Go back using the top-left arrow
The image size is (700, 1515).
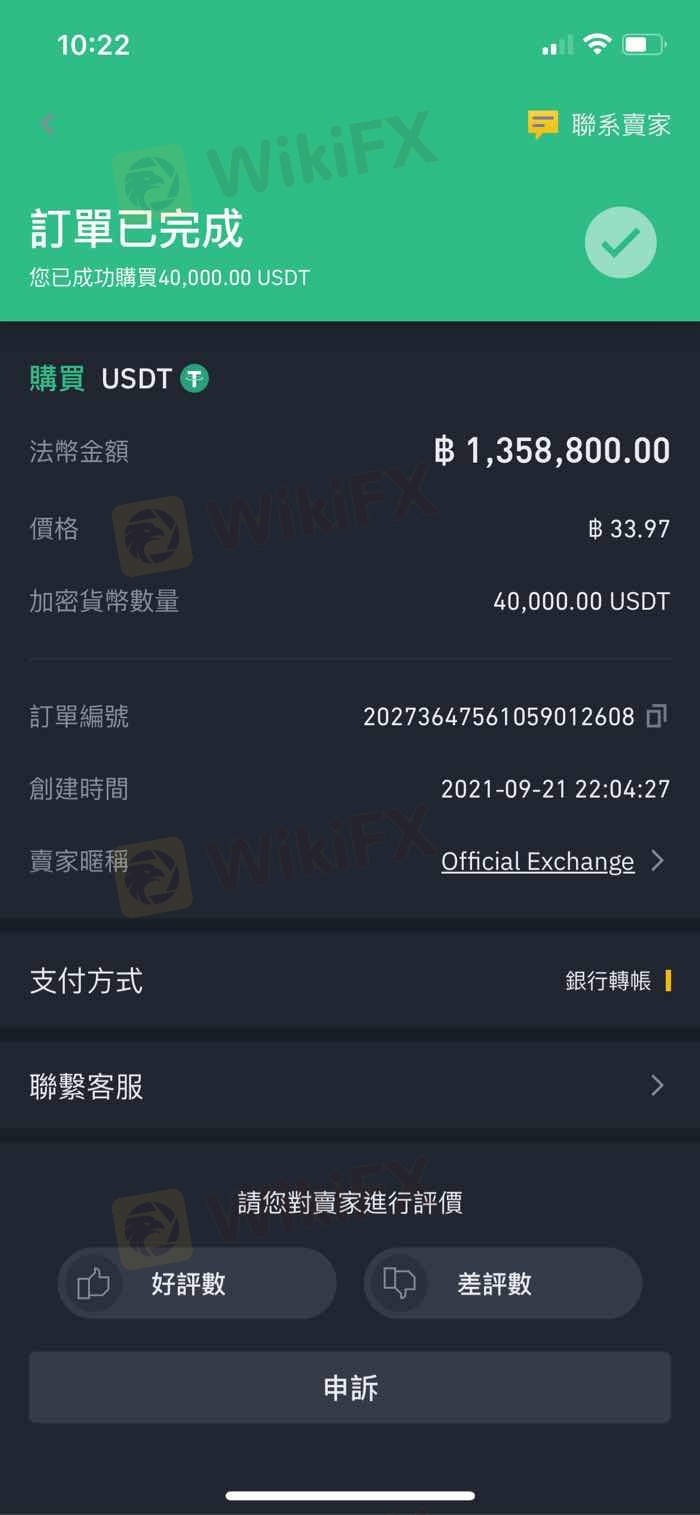pos(46,124)
